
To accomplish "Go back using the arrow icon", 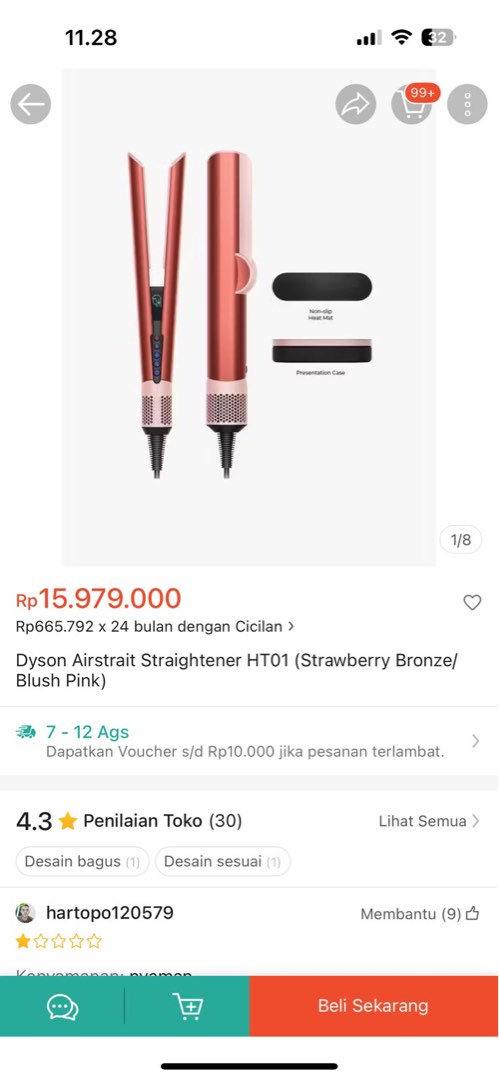I will [x=30, y=104].
